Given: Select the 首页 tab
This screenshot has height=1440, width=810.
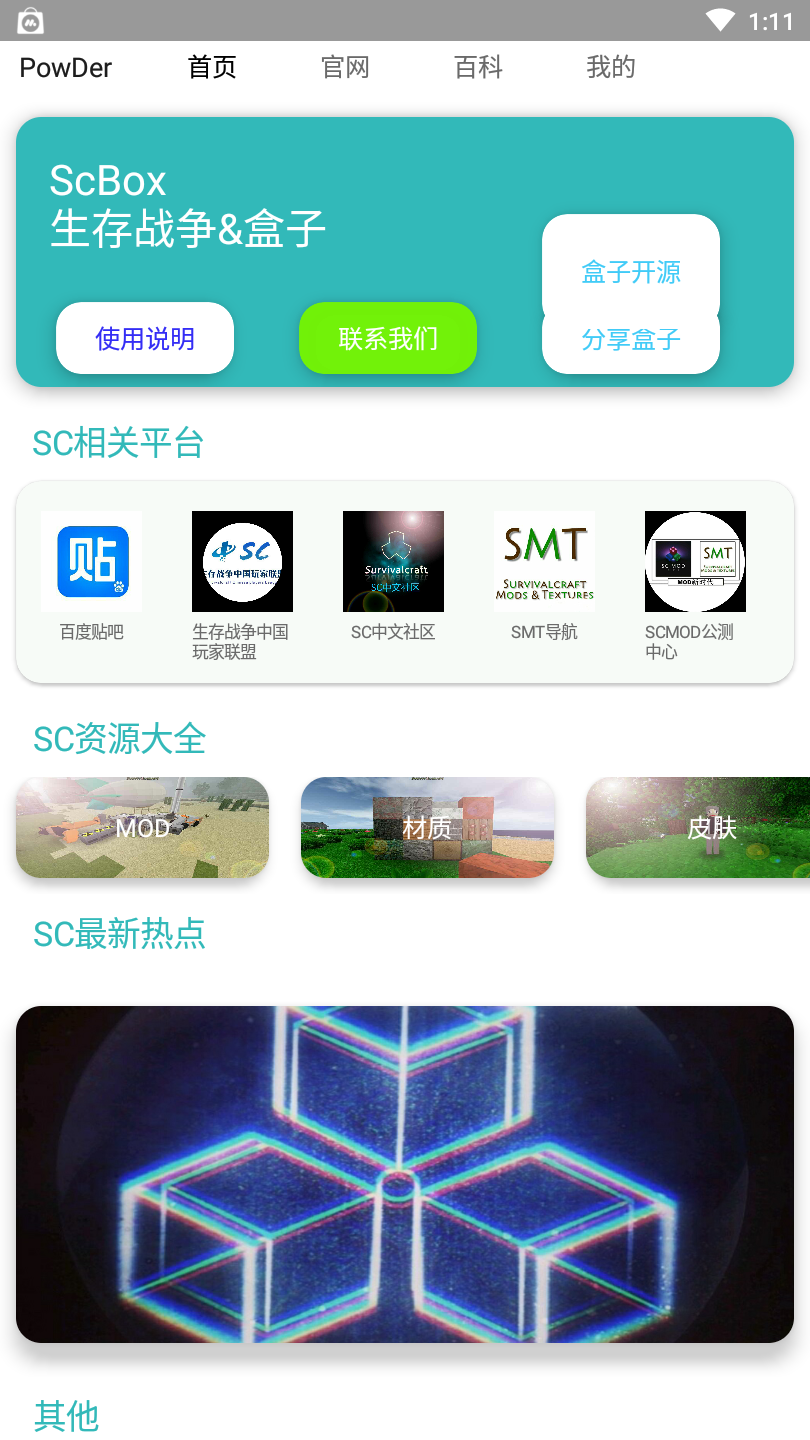Looking at the screenshot, I should pyautogui.click(x=212, y=67).
